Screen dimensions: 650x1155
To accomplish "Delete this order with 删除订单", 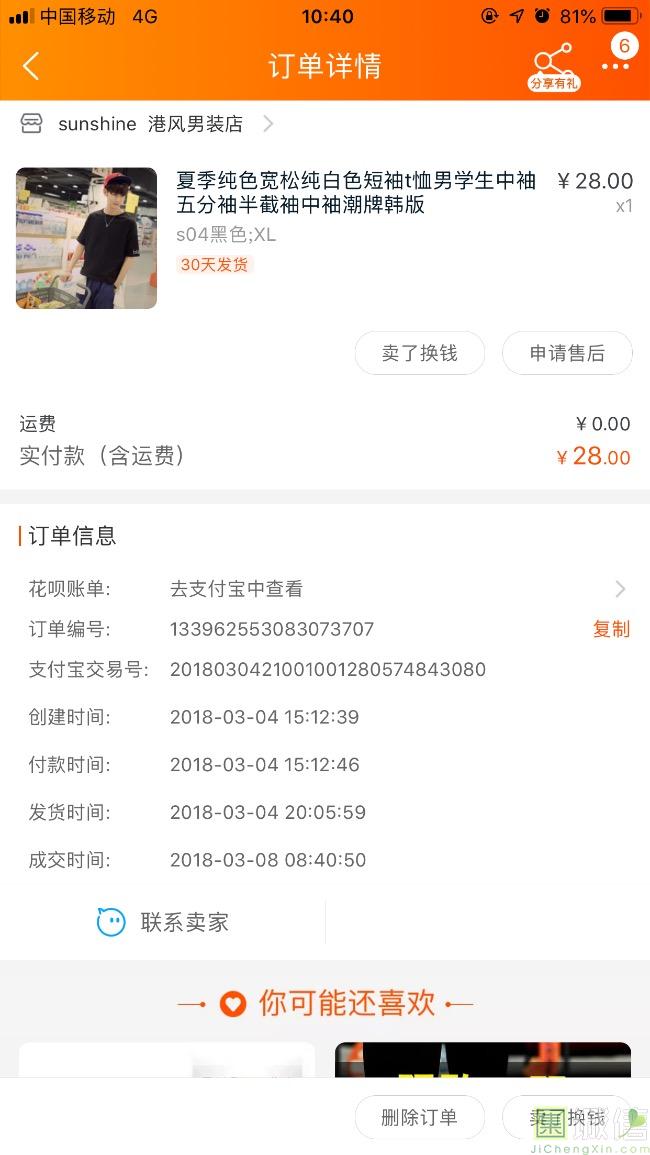I will 419,1117.
